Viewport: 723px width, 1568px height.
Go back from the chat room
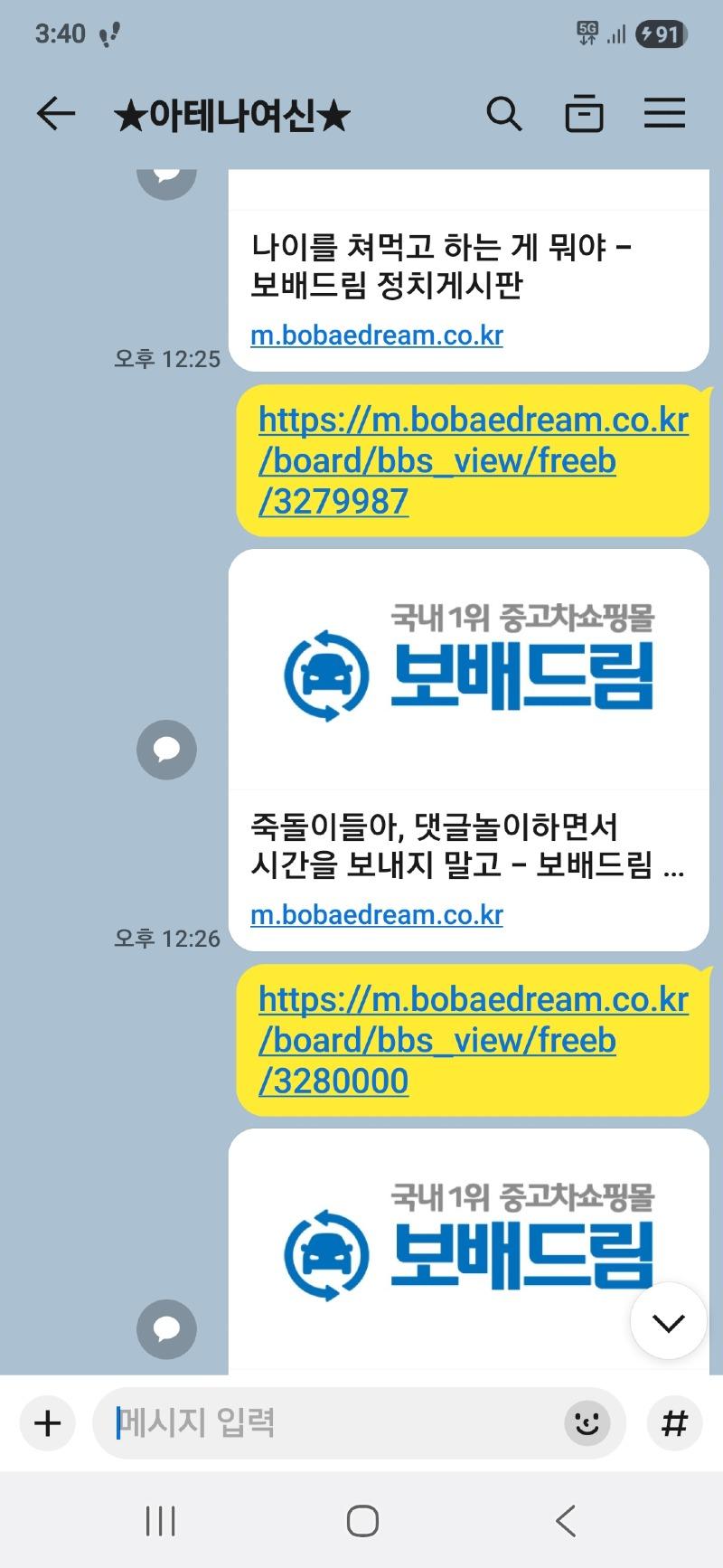pos(55,115)
